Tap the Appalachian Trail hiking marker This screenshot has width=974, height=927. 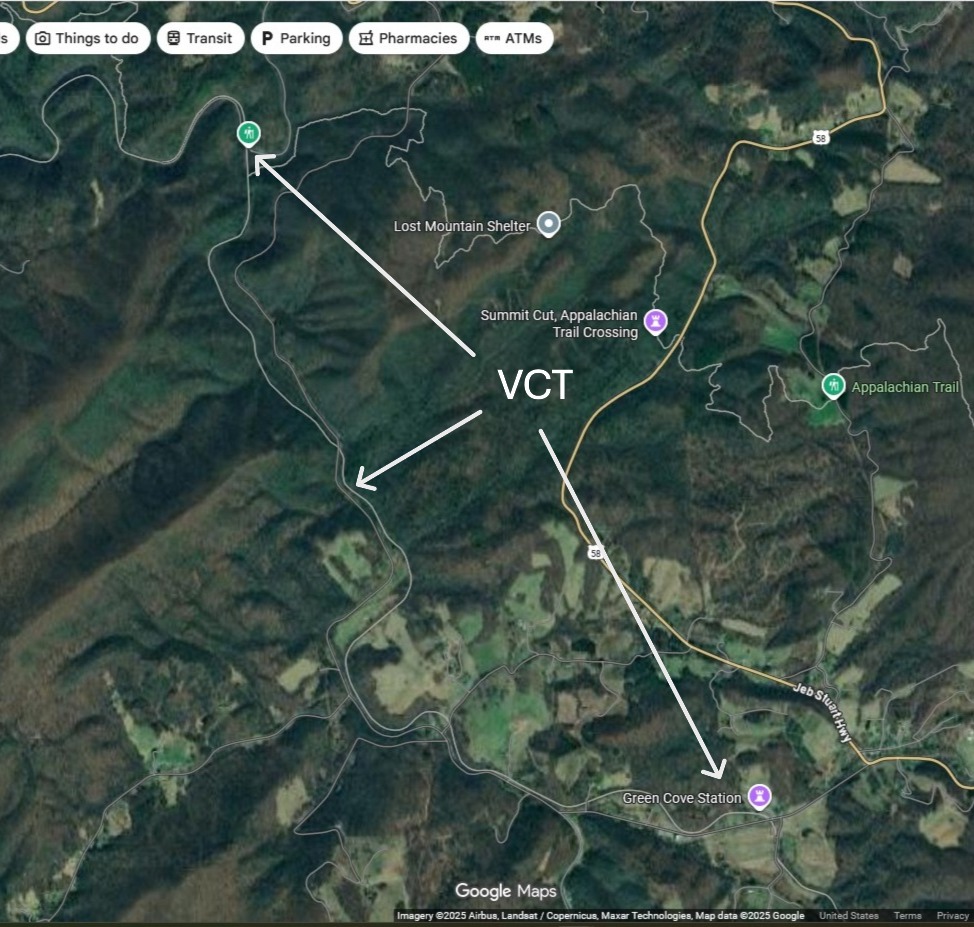833,385
